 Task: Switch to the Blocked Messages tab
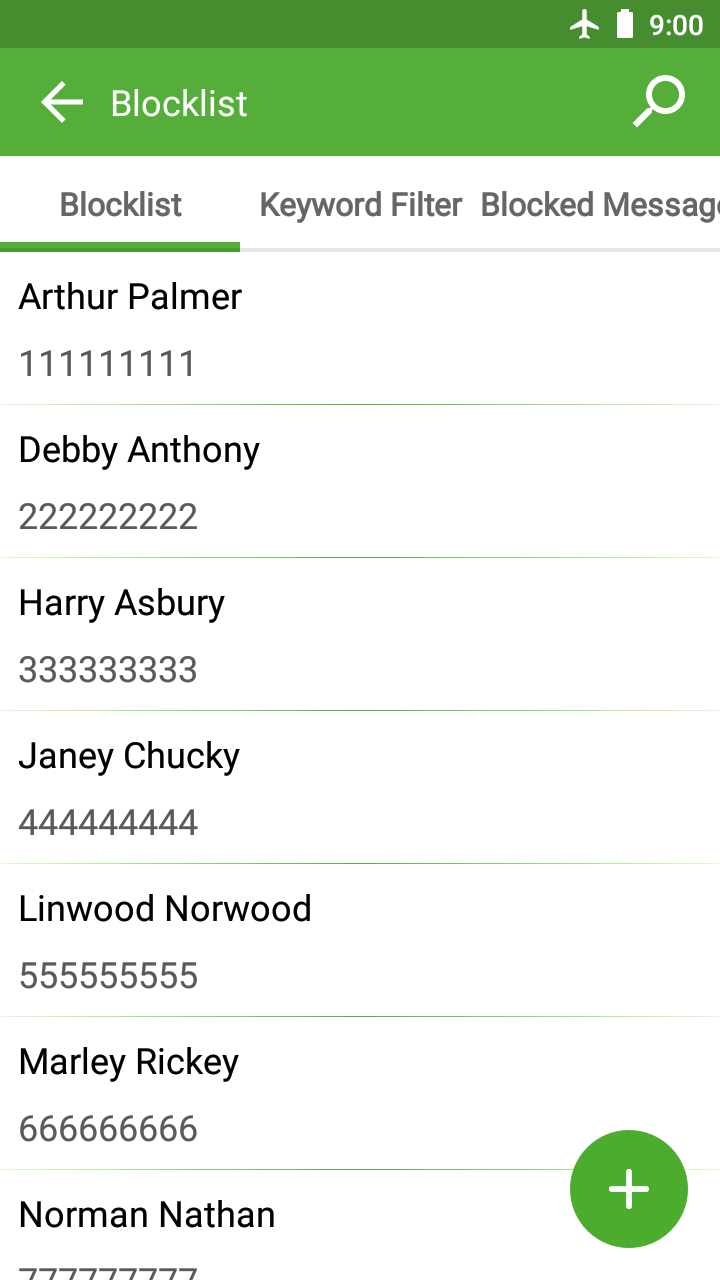pos(600,205)
